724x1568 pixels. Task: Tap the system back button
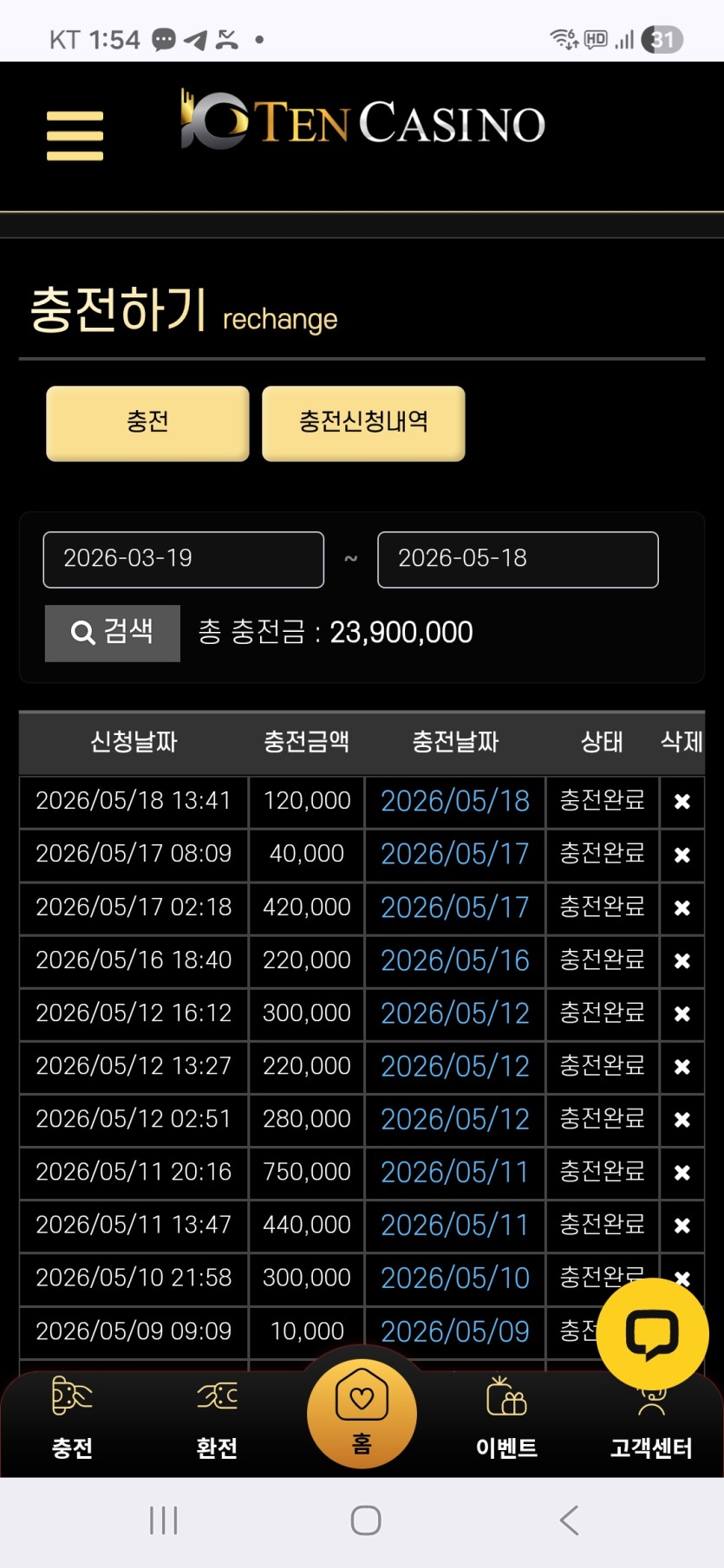(x=569, y=1520)
